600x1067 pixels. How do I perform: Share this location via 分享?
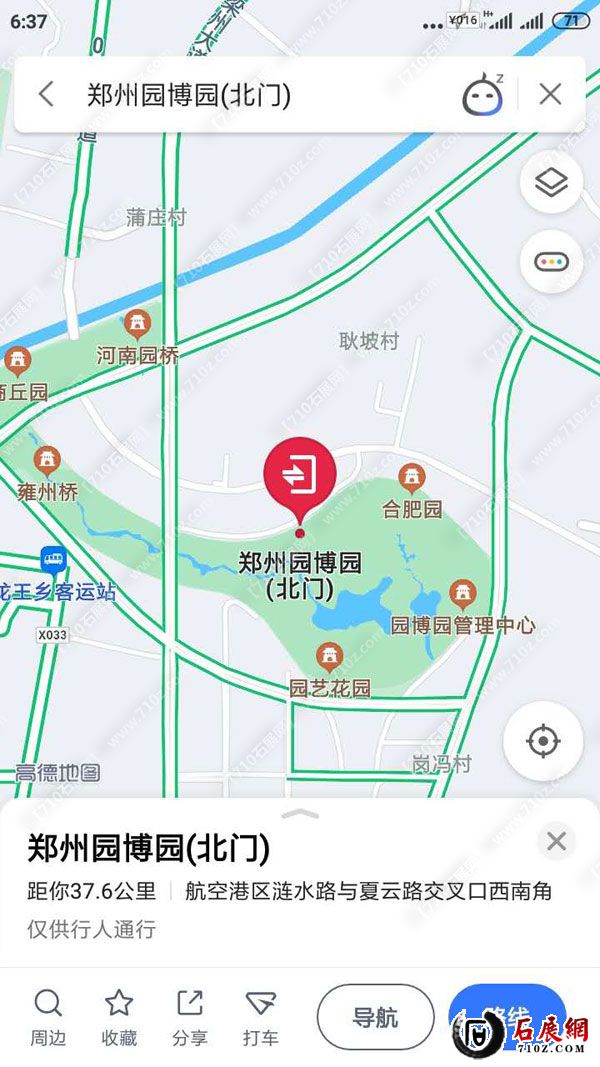189,1017
